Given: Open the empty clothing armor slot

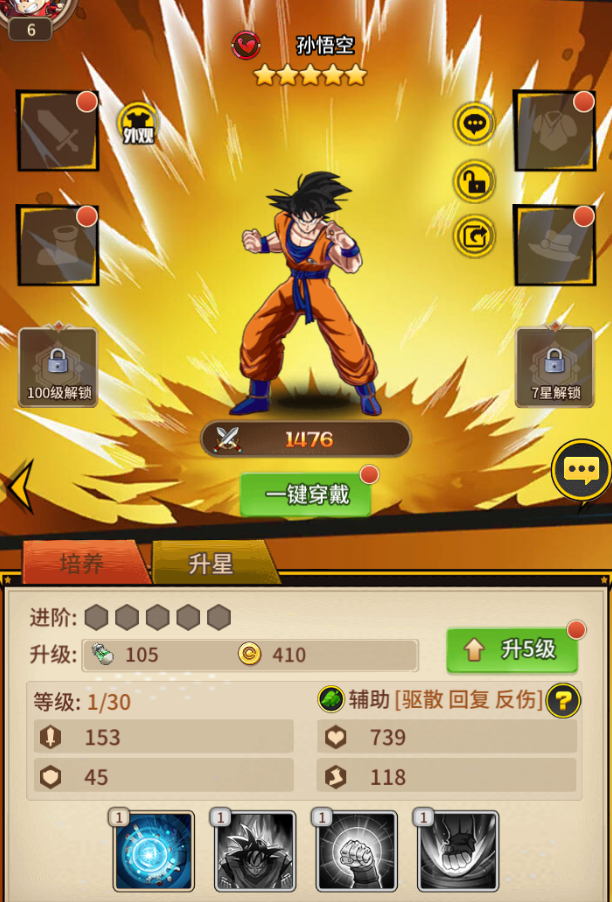Looking at the screenshot, I should tap(554, 130).
